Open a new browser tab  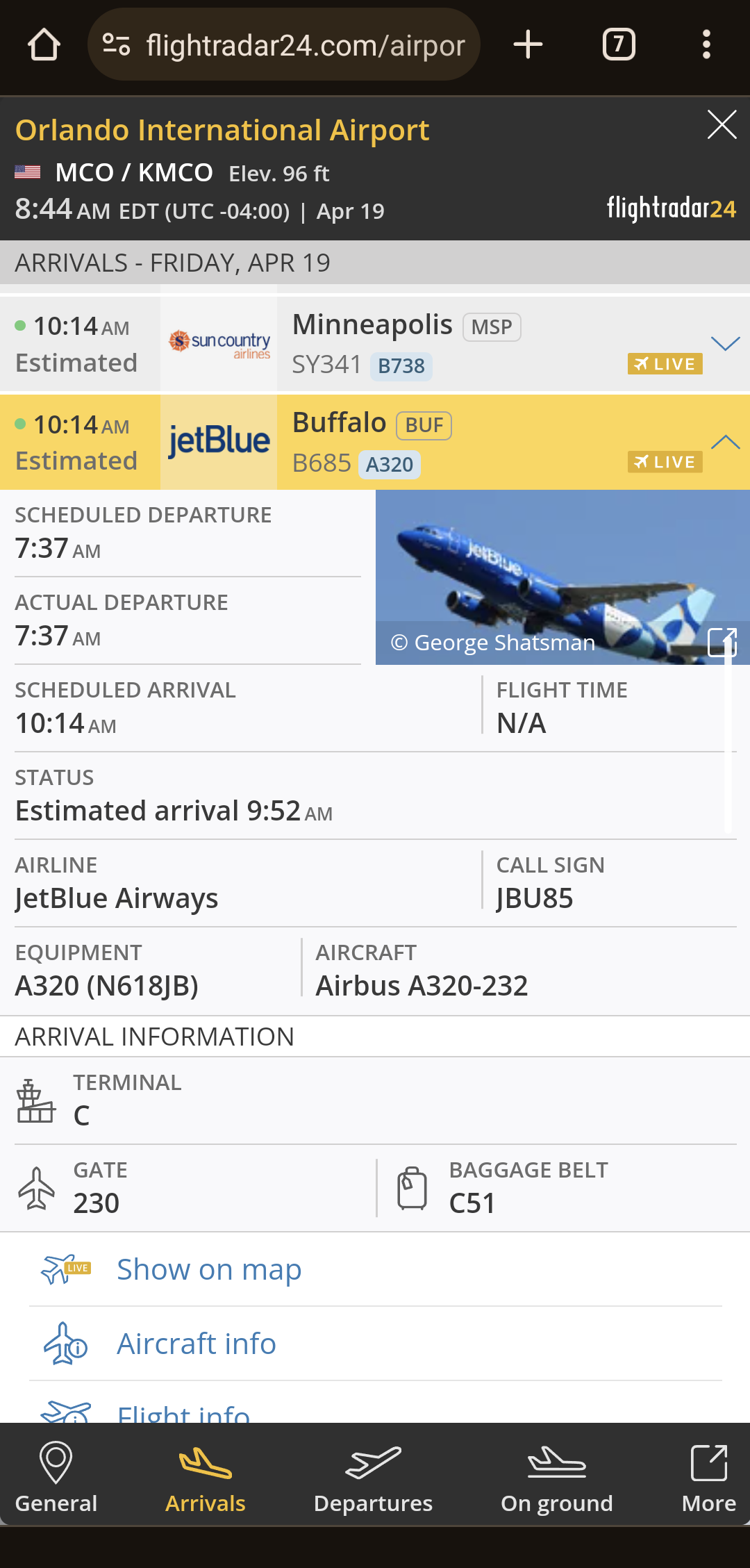528,45
